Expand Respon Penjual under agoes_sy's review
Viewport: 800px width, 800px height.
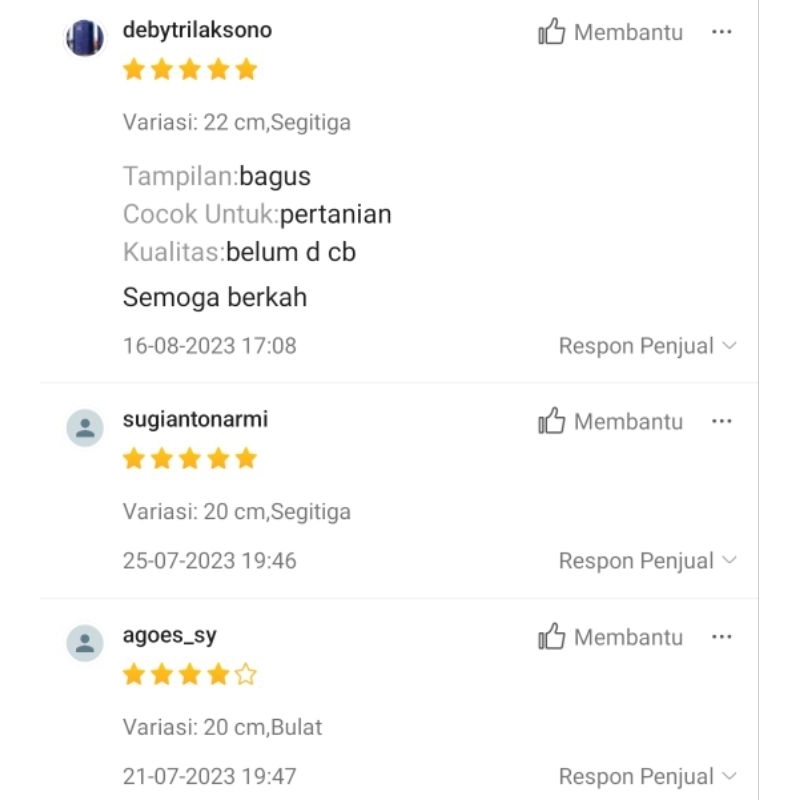(647, 776)
